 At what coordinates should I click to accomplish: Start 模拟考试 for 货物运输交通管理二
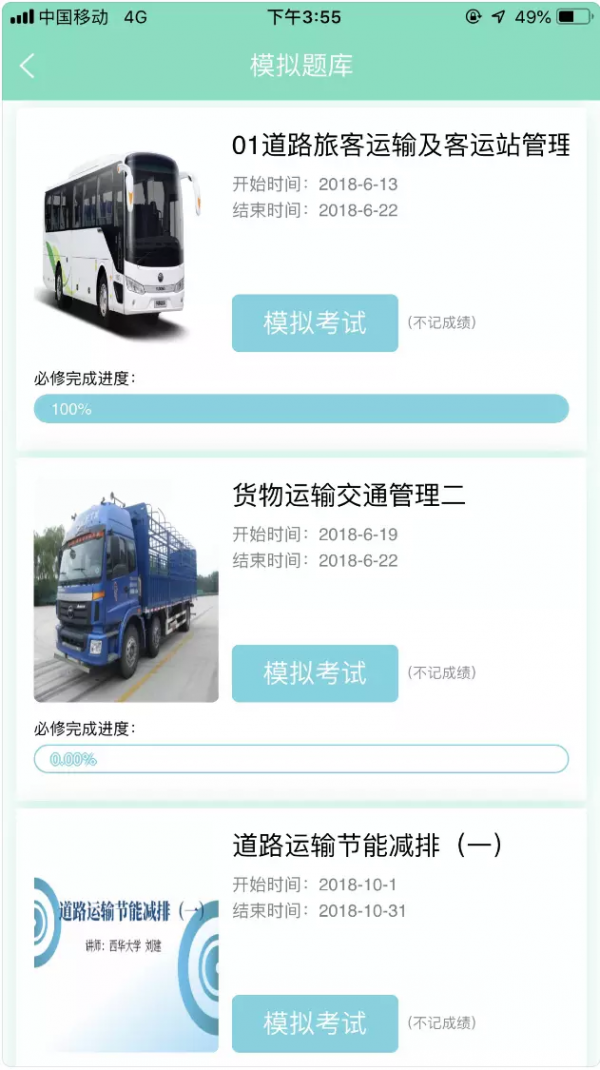314,673
